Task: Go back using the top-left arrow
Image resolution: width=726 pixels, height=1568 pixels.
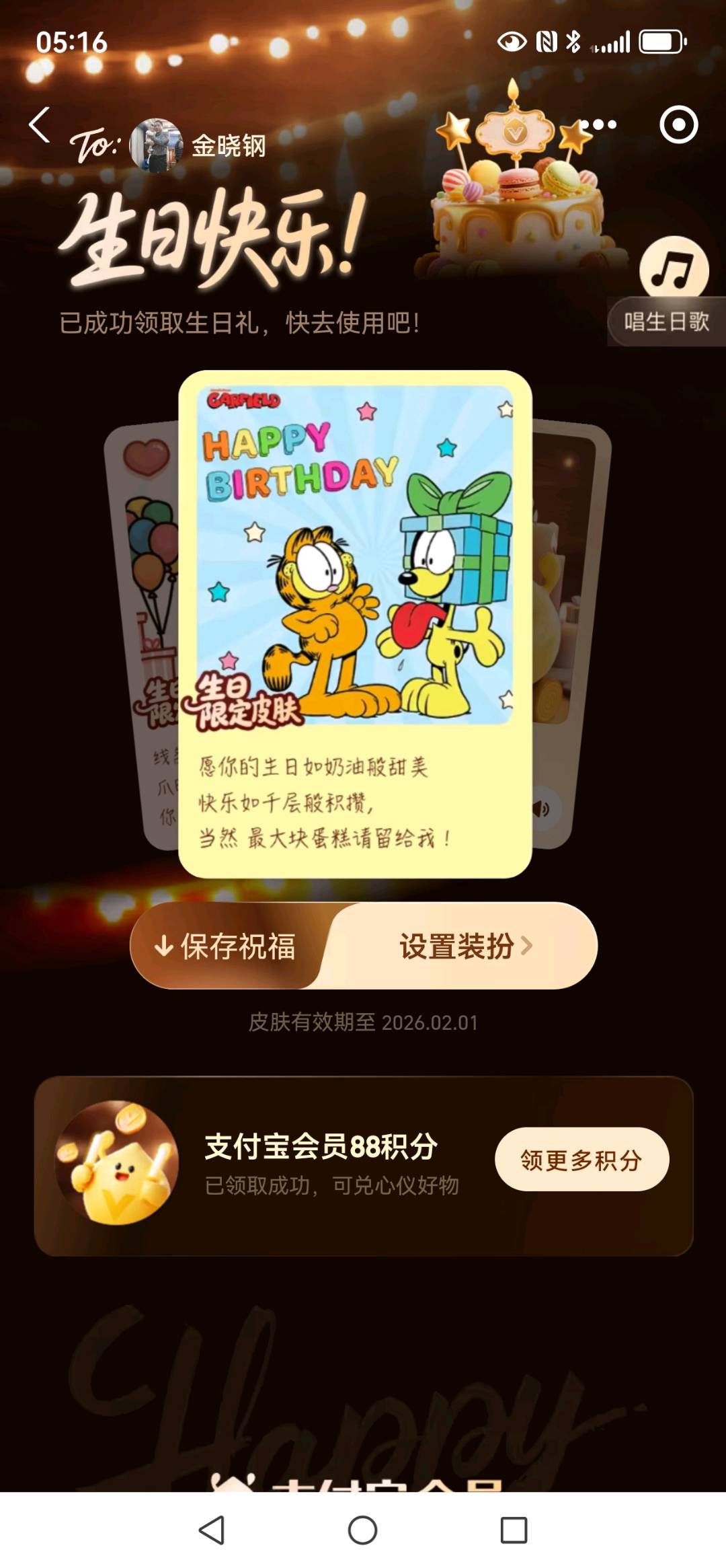Action: (40, 125)
